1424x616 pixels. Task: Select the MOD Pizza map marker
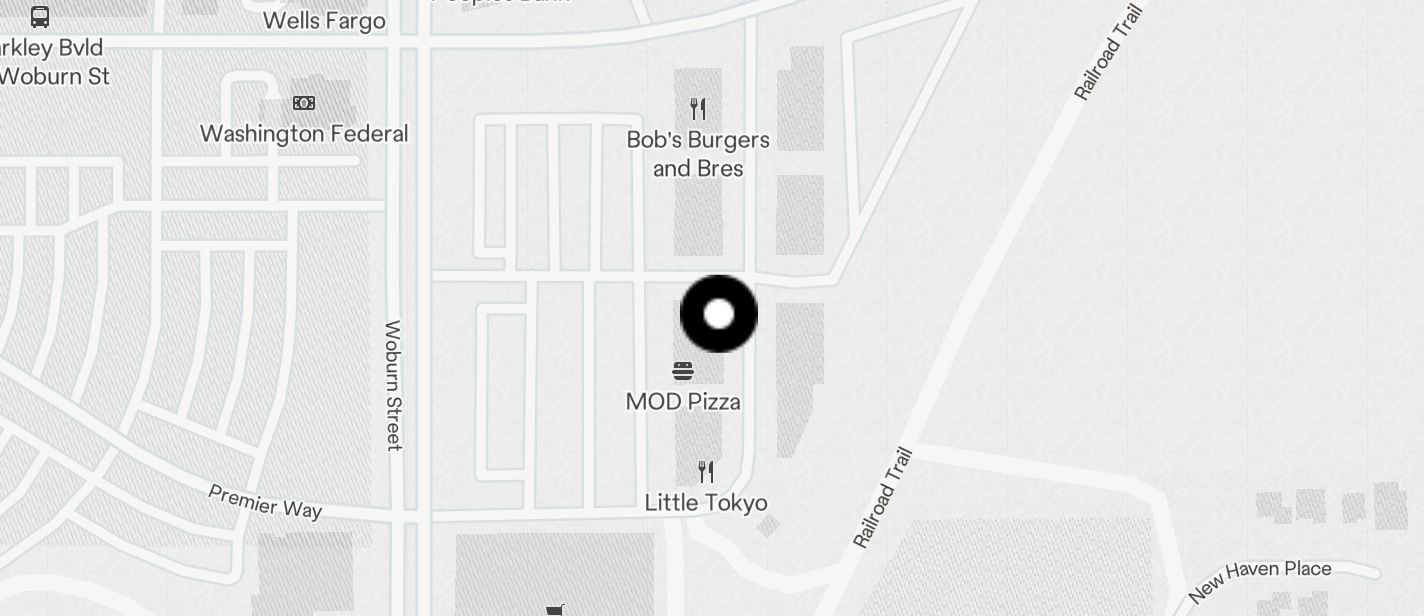(x=683, y=372)
